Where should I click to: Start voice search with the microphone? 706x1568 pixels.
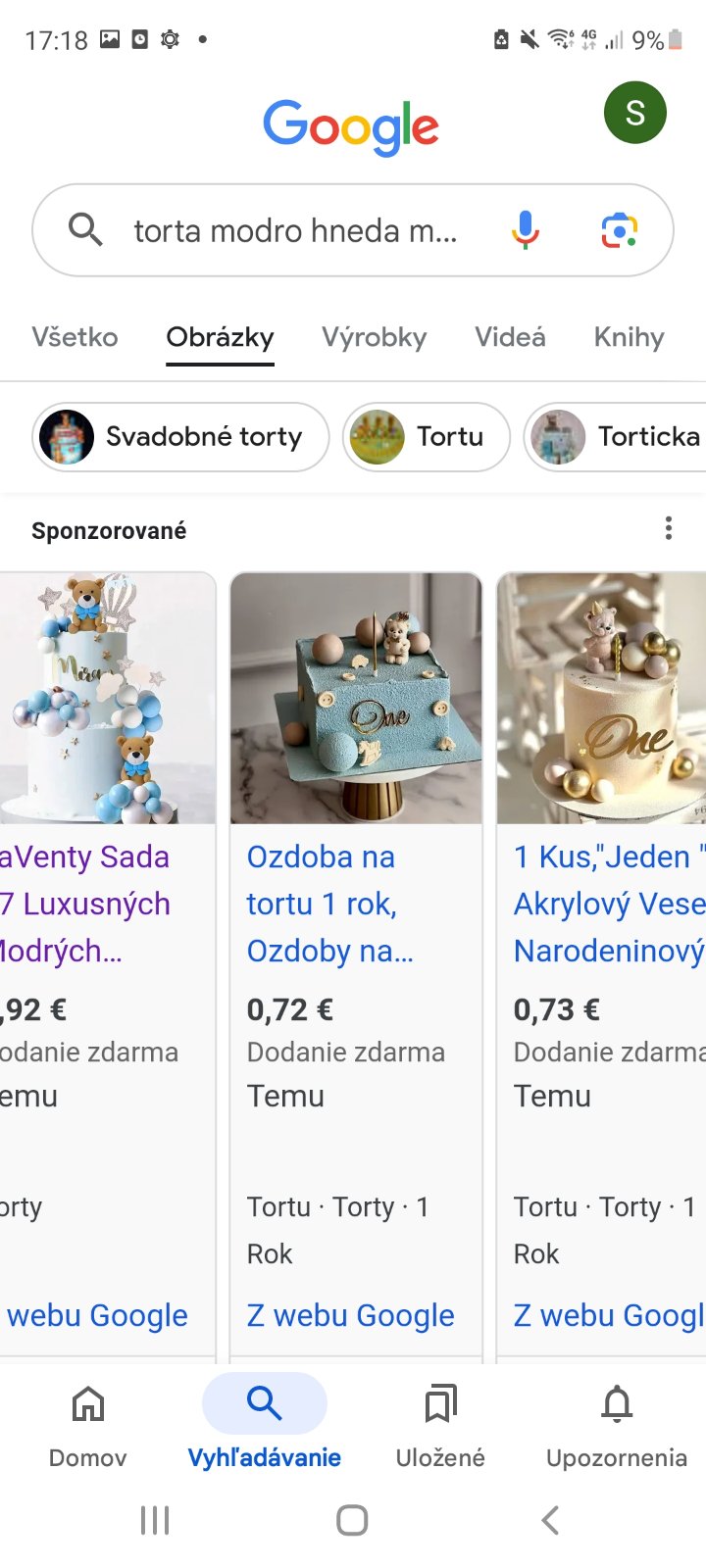pyautogui.click(x=526, y=230)
